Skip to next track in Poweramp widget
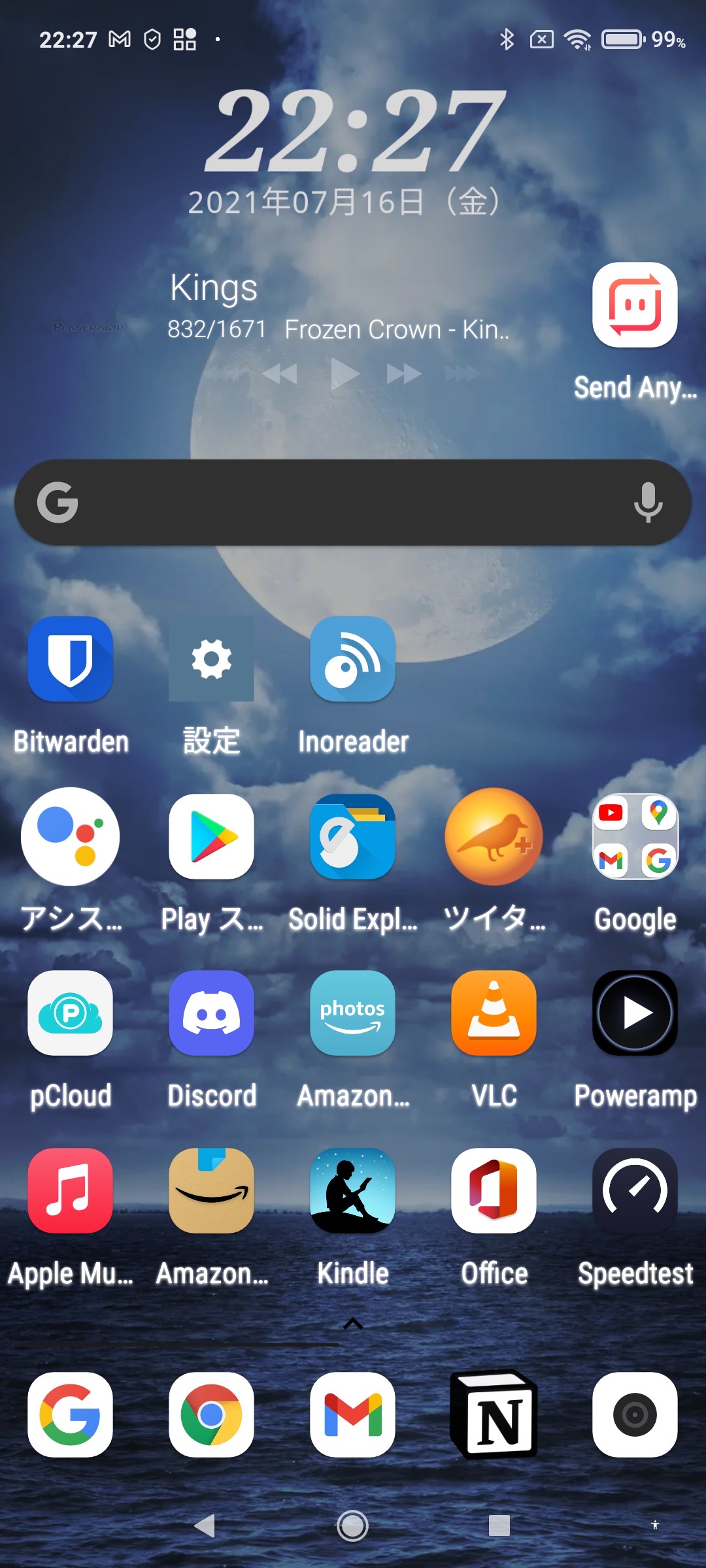Viewport: 706px width, 1568px height. (403, 374)
